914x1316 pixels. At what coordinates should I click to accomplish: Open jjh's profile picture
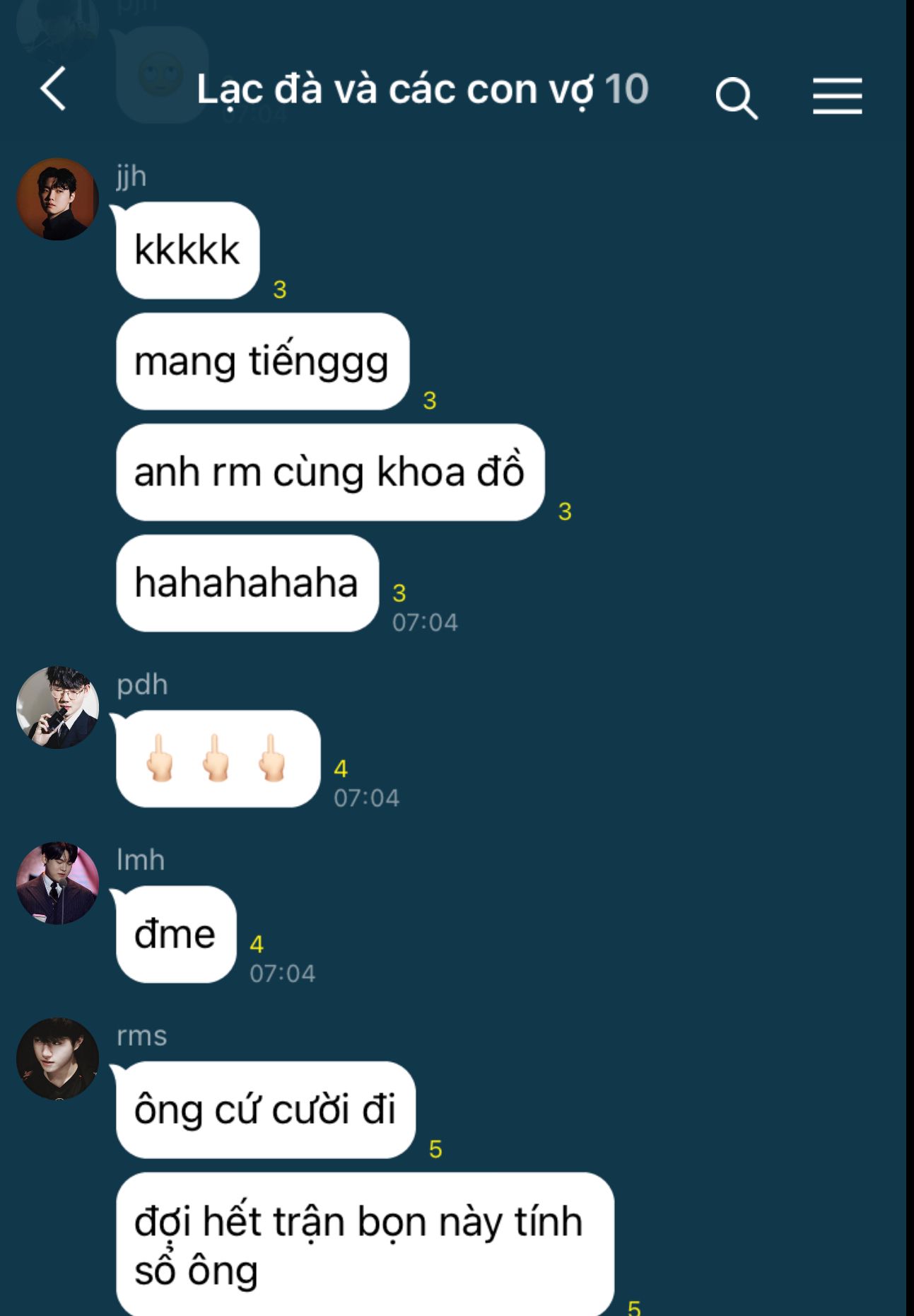pyautogui.click(x=57, y=199)
